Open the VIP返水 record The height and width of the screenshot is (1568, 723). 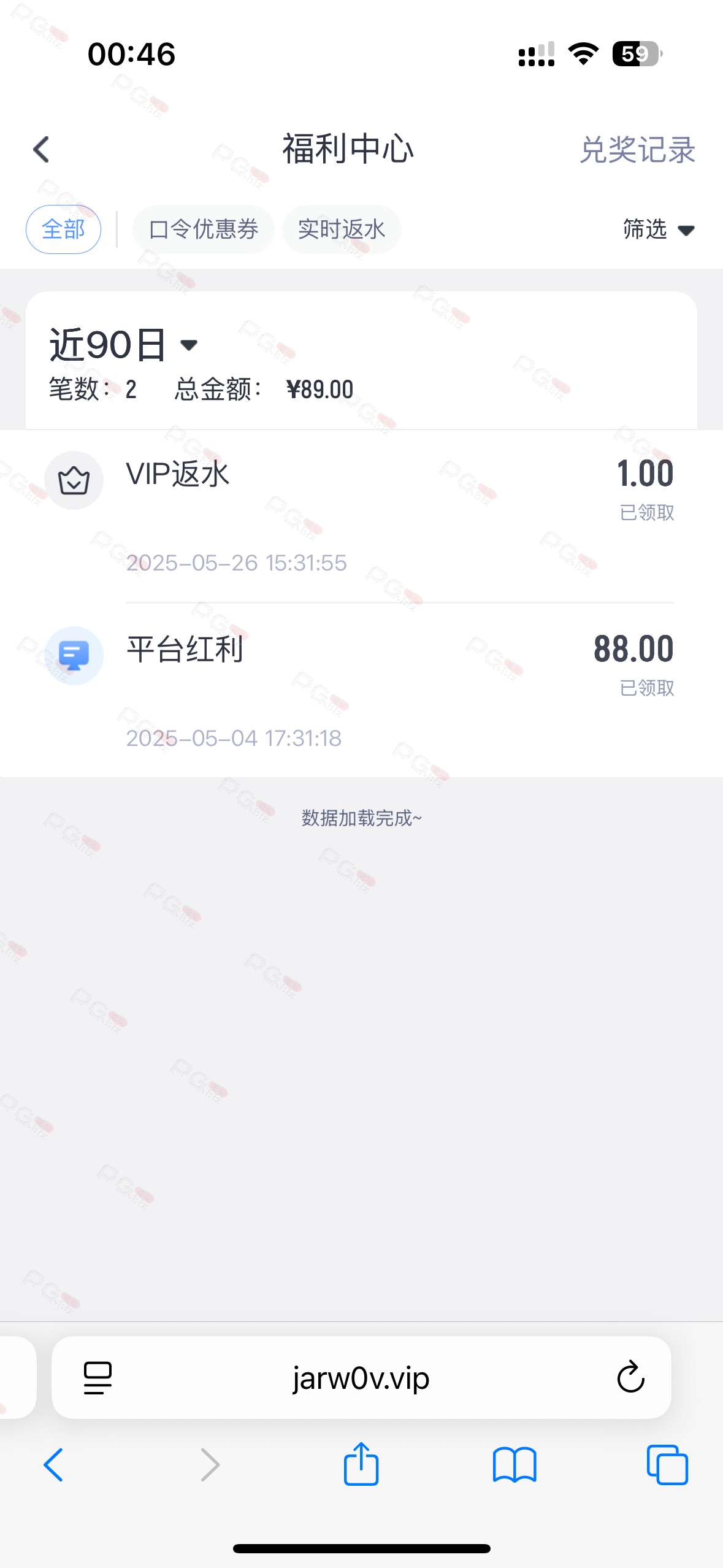click(x=361, y=516)
